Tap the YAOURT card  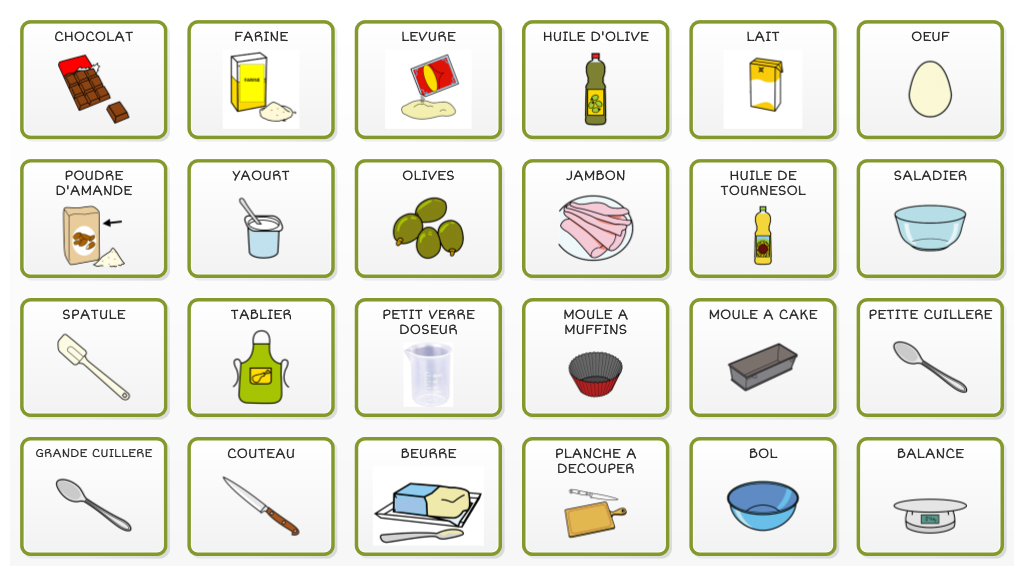pos(260,219)
